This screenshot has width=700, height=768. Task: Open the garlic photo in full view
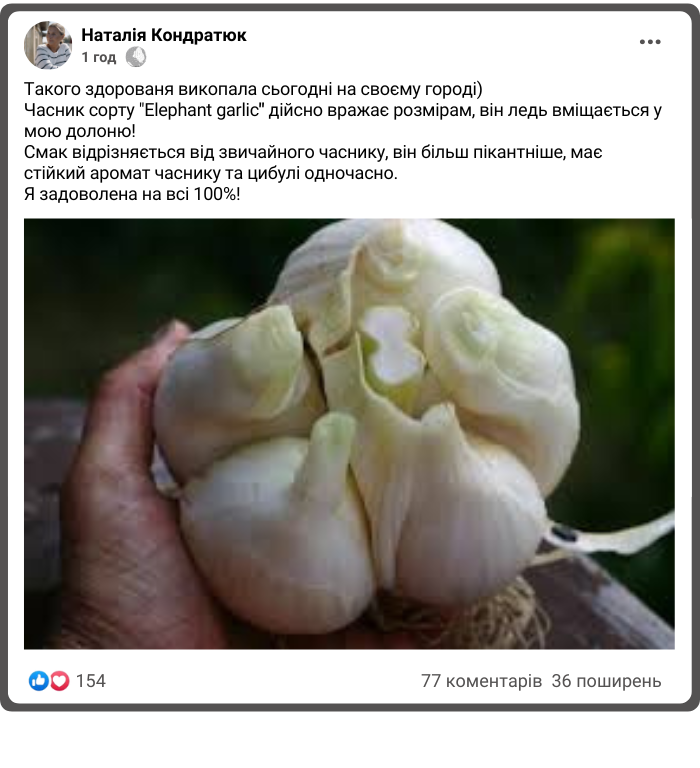349,433
